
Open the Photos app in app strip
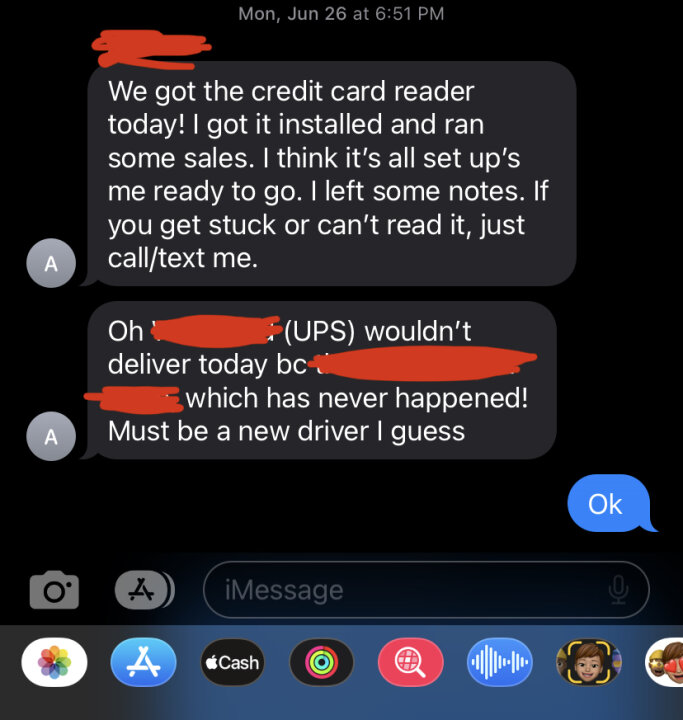(54, 662)
